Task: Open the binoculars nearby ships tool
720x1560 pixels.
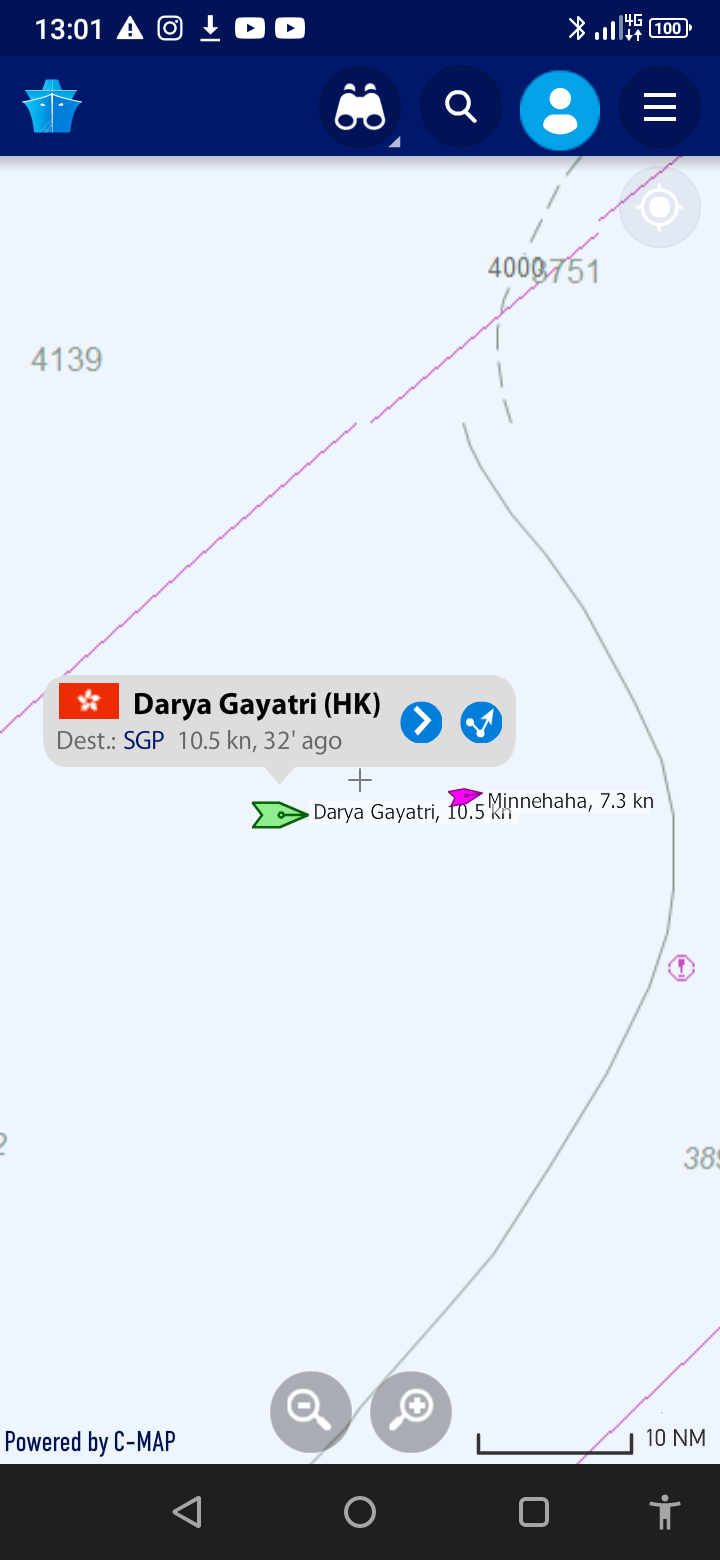Action: click(360, 107)
